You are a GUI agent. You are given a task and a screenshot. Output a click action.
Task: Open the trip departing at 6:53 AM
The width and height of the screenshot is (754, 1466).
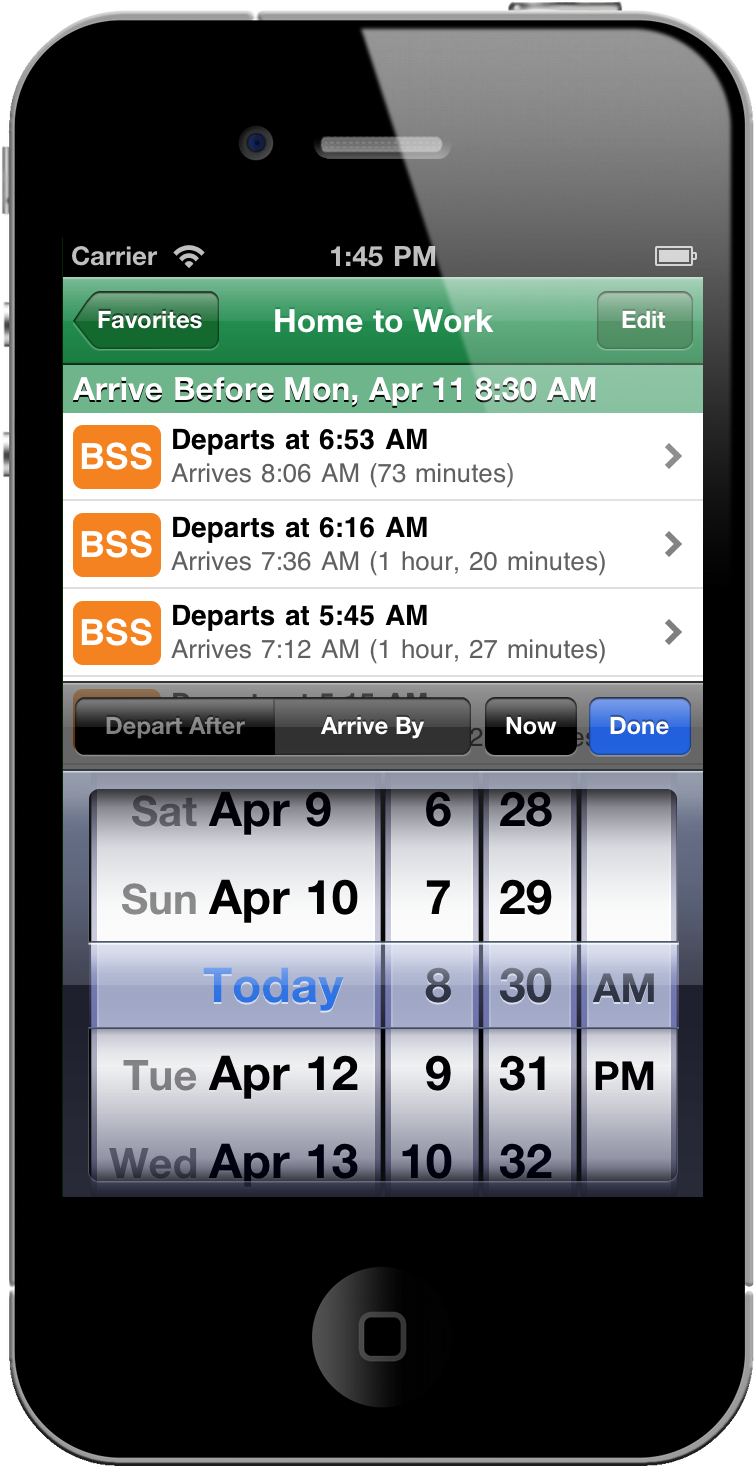(383, 457)
